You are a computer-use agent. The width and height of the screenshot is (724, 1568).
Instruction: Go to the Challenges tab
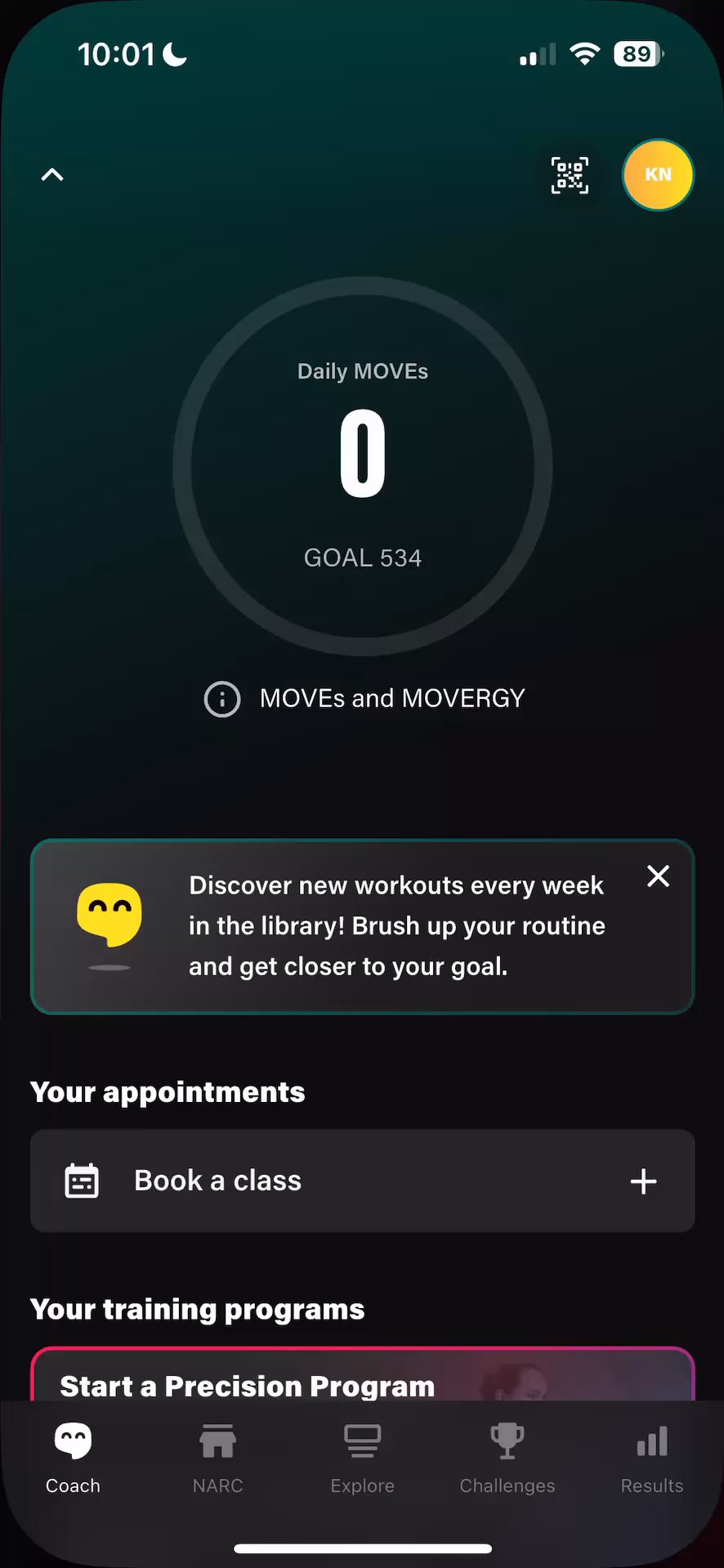(507, 1459)
